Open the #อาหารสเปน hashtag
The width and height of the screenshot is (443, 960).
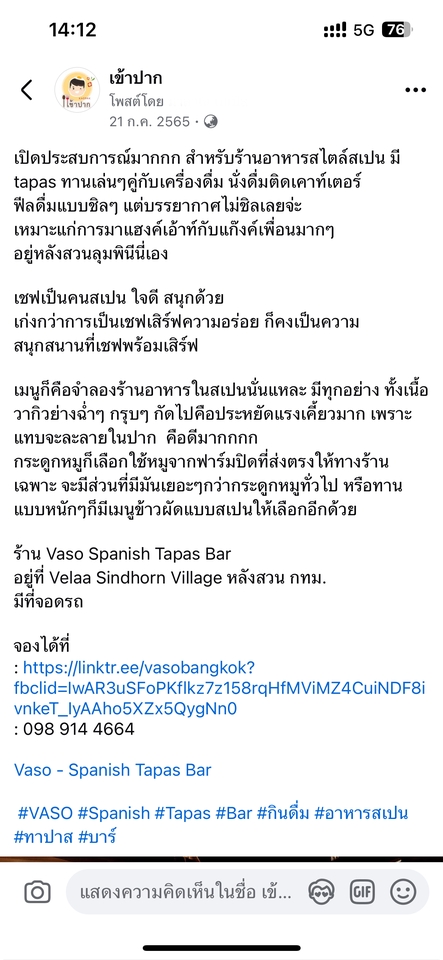pos(360,813)
